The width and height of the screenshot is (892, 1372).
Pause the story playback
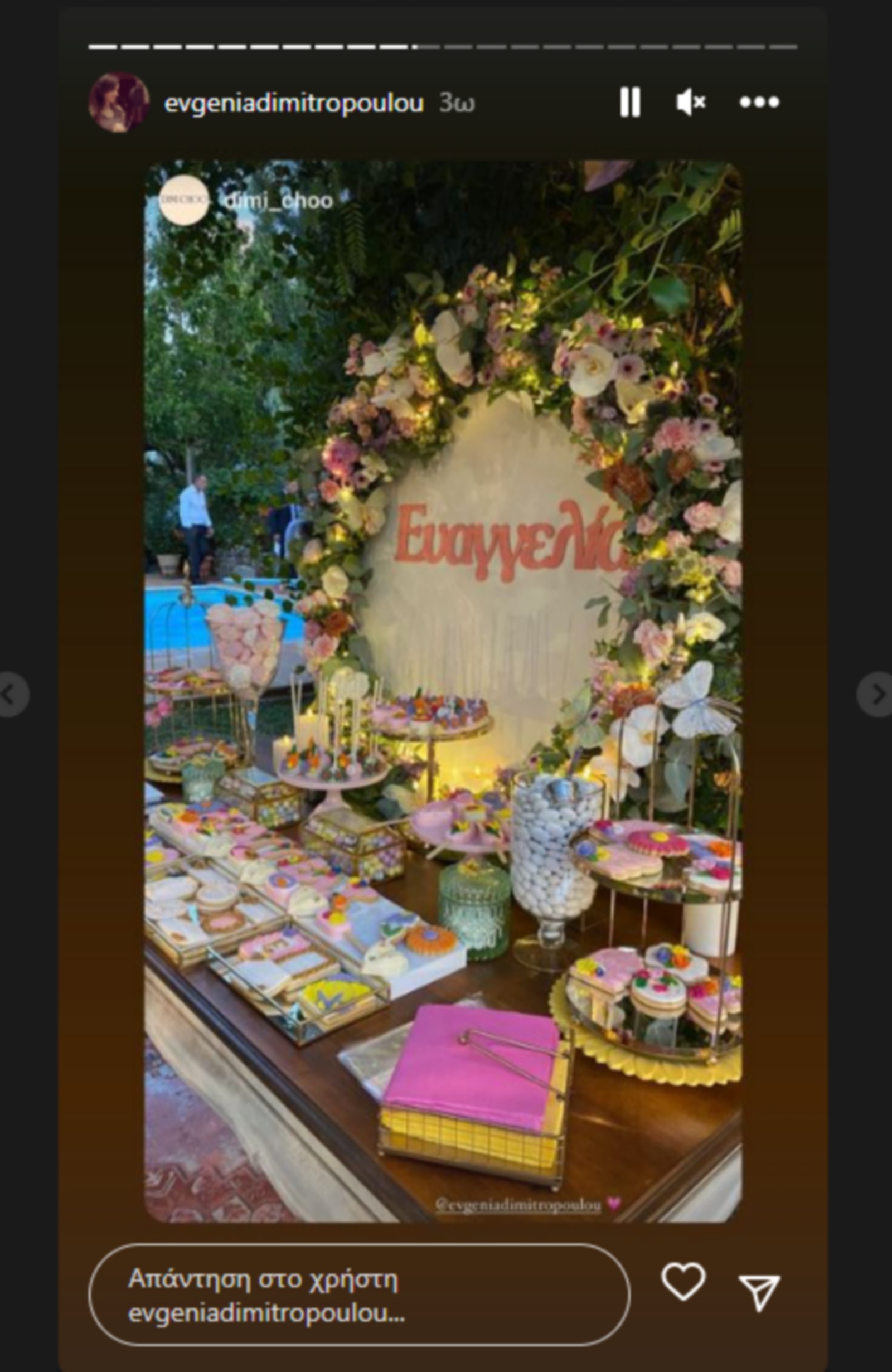click(x=629, y=103)
